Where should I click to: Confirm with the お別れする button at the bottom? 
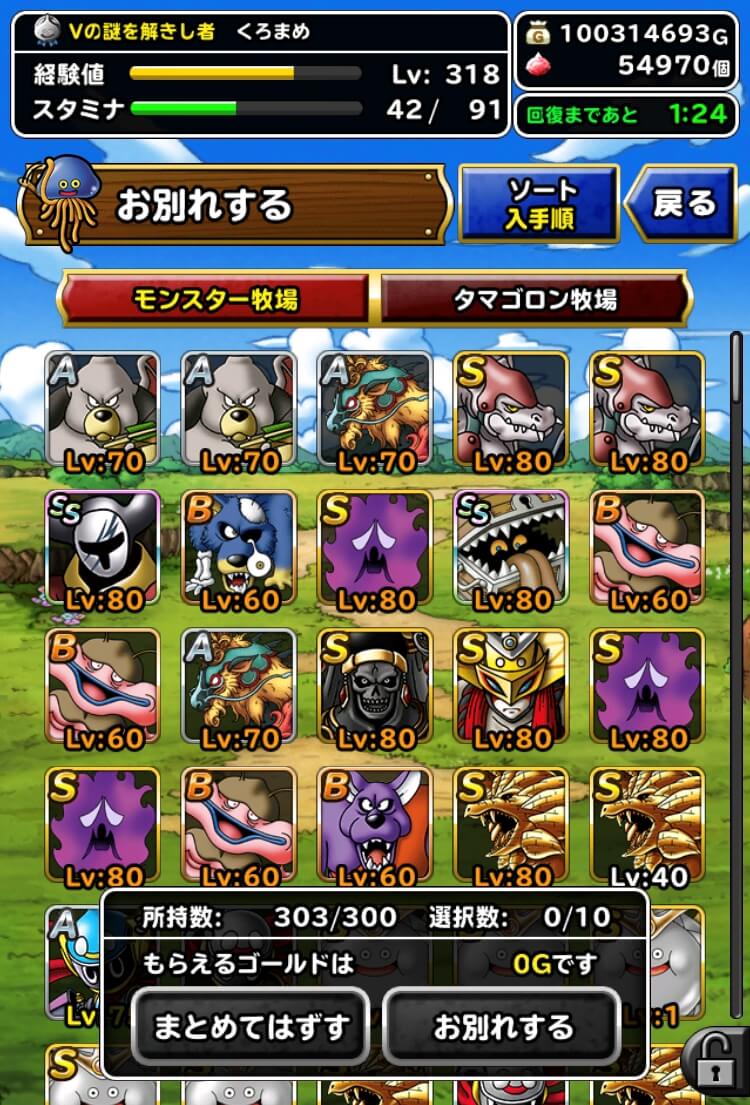point(502,1025)
